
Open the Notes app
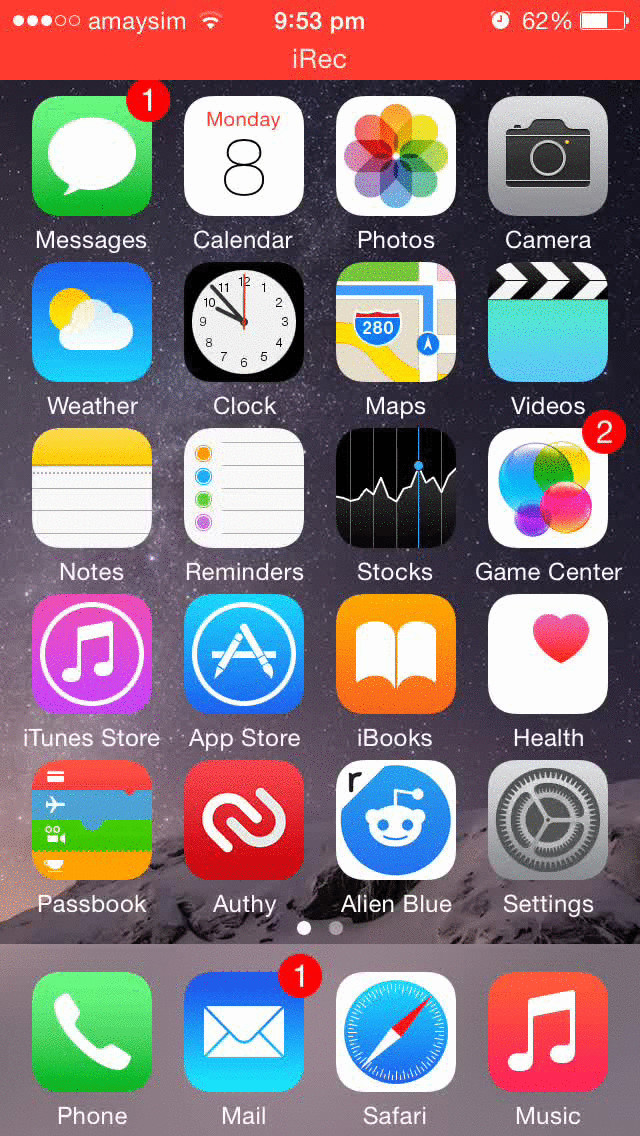point(92,488)
